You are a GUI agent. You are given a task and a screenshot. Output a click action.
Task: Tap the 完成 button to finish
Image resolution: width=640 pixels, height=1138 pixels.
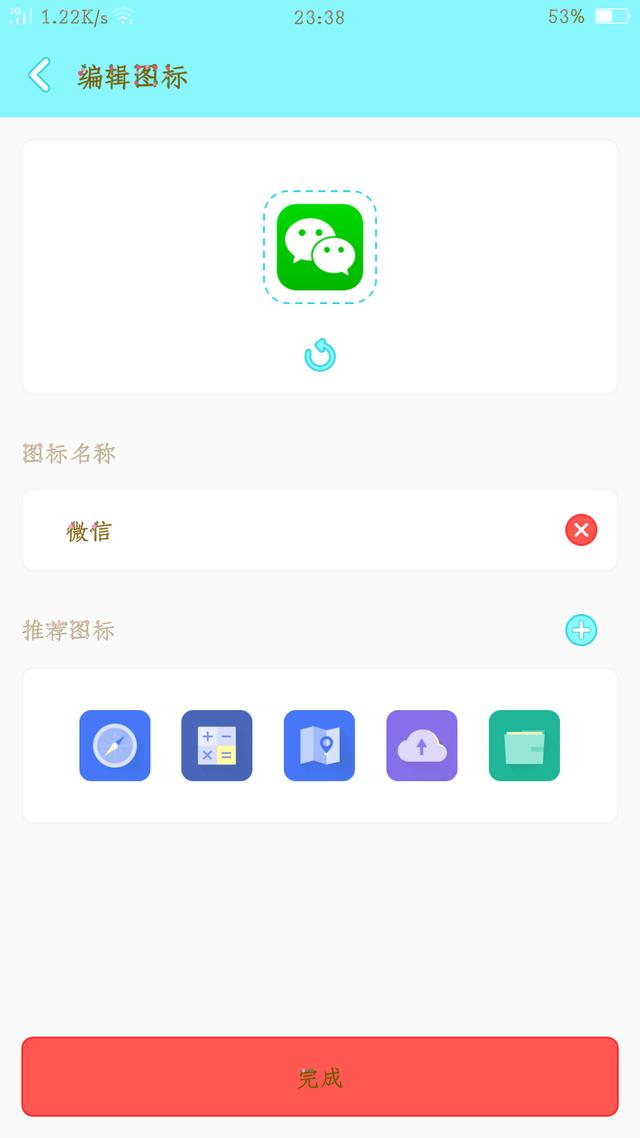(x=320, y=1077)
